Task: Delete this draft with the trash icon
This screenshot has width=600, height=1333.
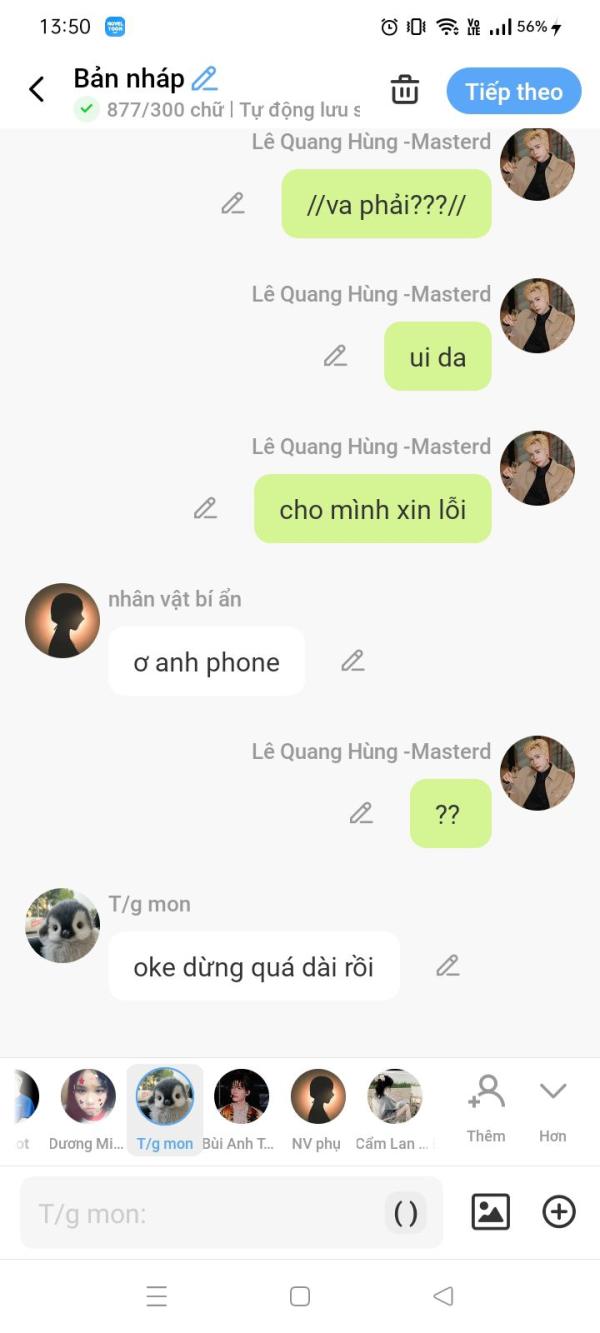Action: click(x=405, y=90)
